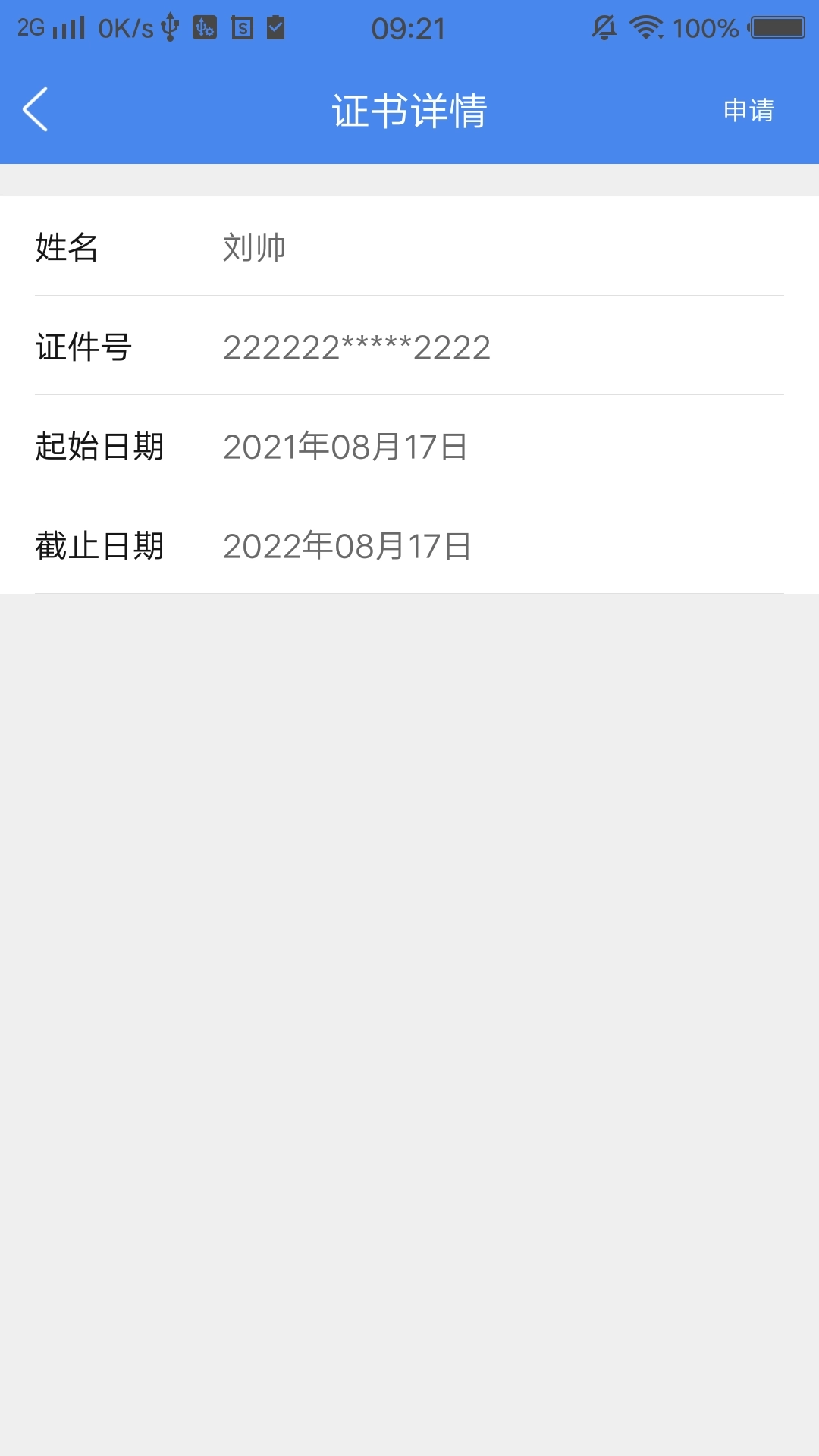Tap the back arrow to exit certificate details
819x1456 pixels.
[36, 110]
